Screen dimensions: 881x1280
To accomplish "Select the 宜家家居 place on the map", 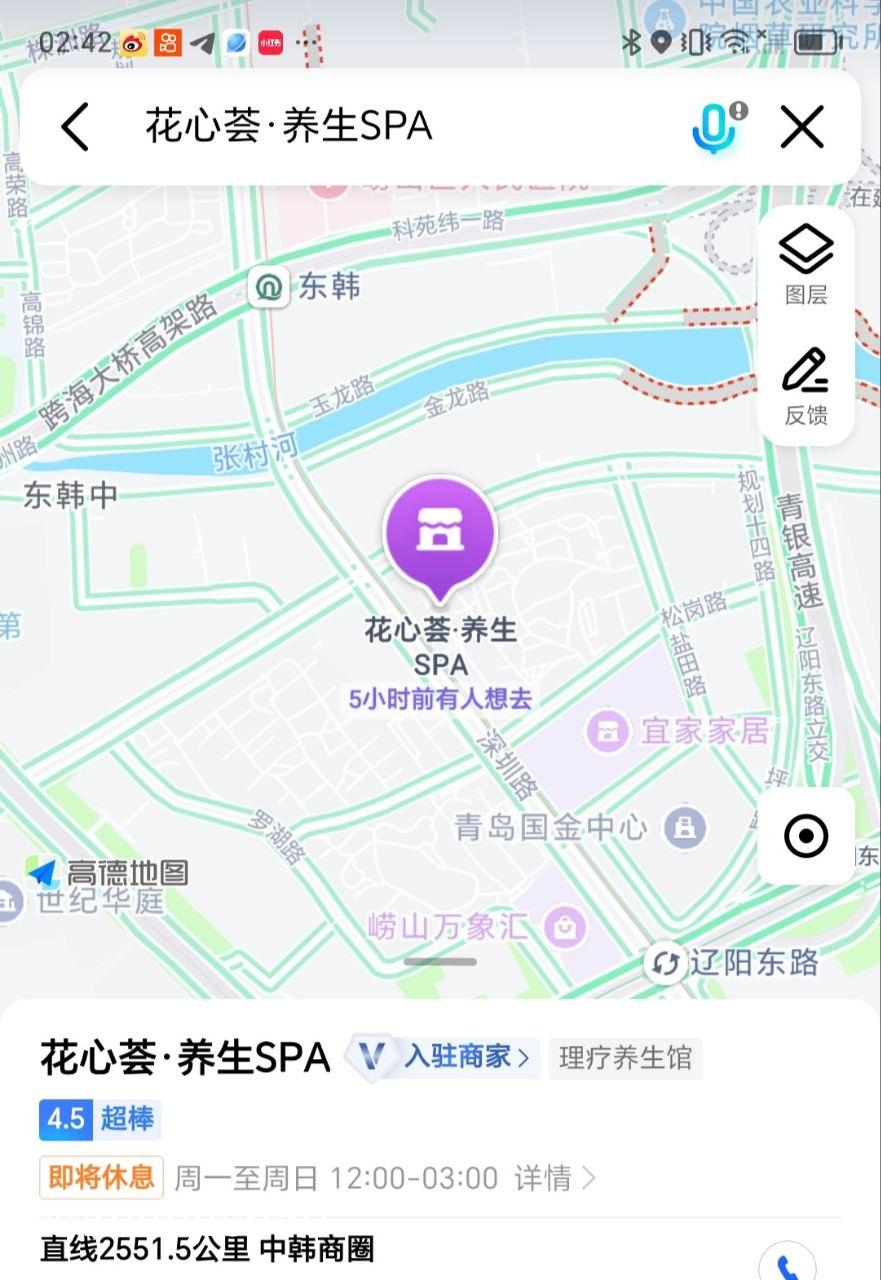I will (x=606, y=732).
